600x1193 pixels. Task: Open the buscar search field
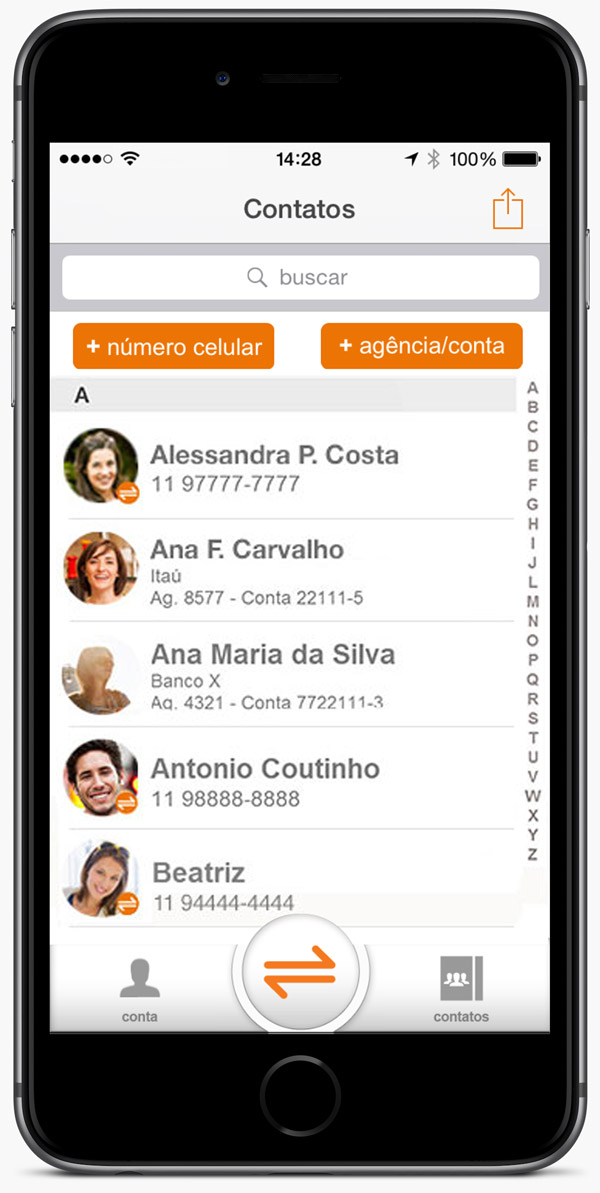[300, 278]
